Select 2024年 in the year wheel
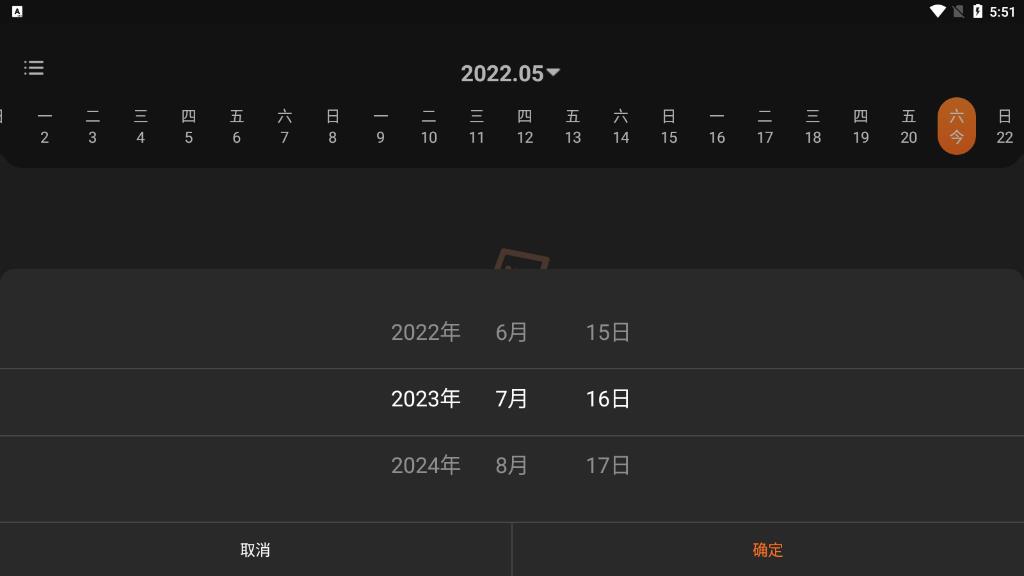Viewport: 1024px width, 576px height. tap(425, 465)
